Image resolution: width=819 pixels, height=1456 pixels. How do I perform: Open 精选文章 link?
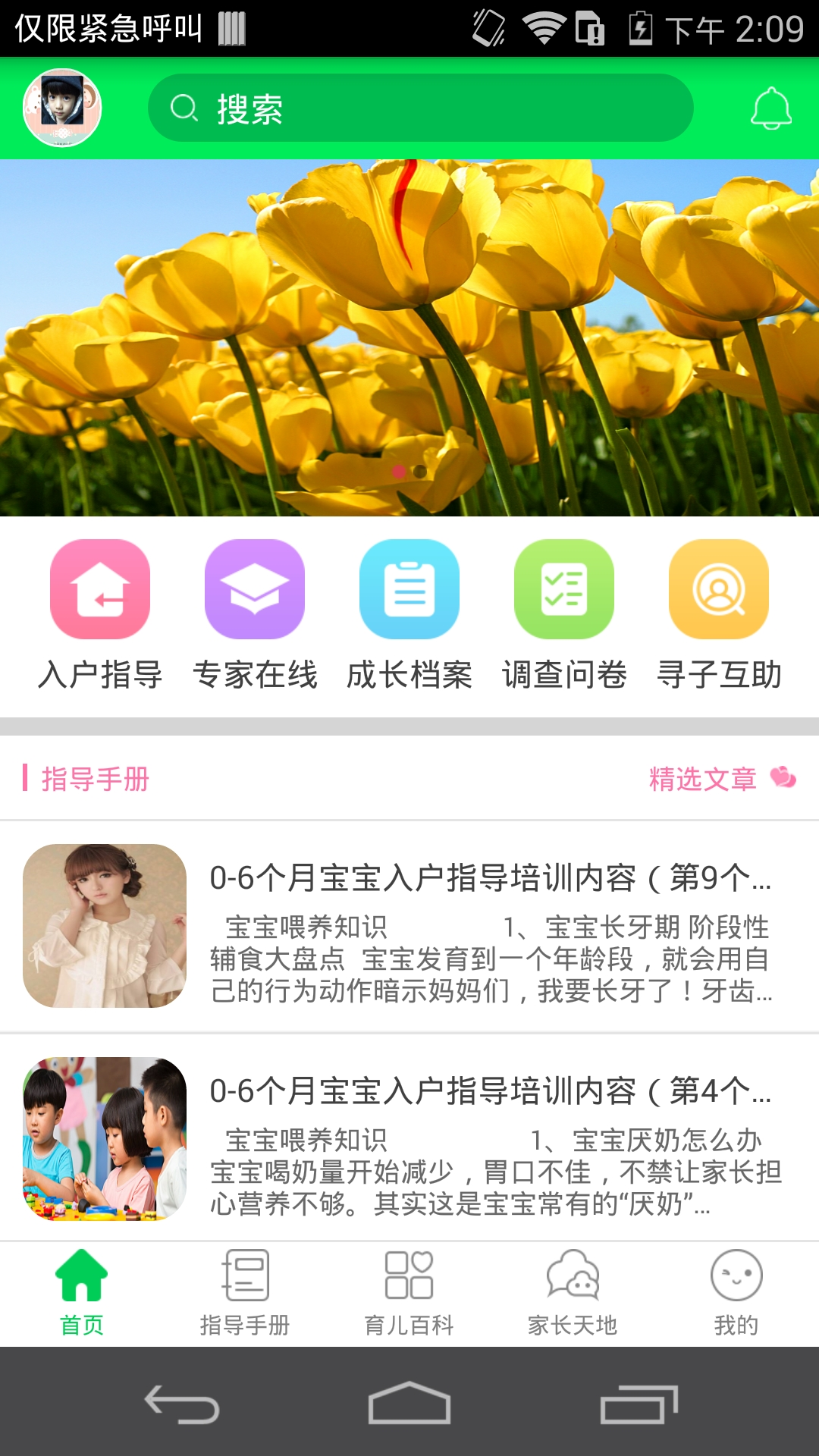(x=720, y=779)
